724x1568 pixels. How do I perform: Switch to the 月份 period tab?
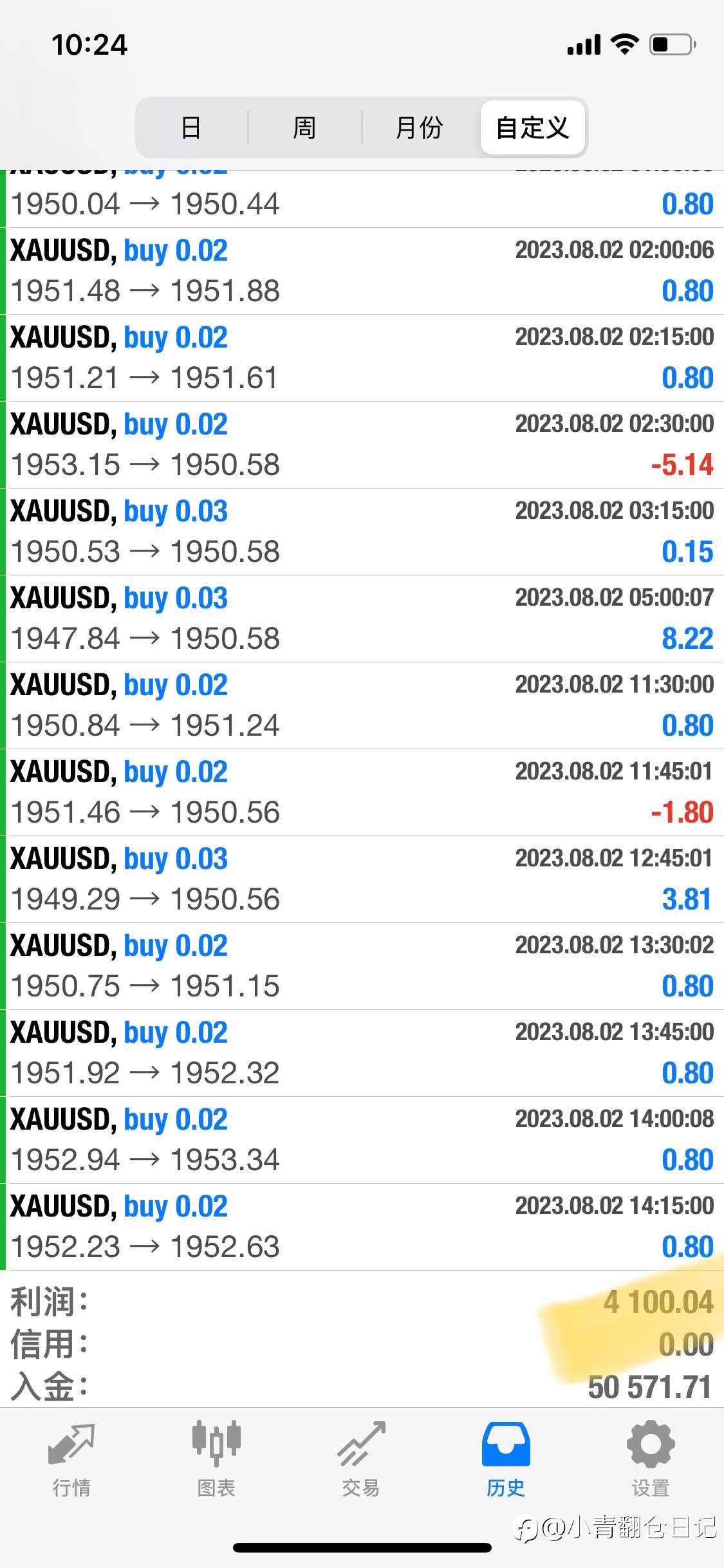pyautogui.click(x=420, y=127)
